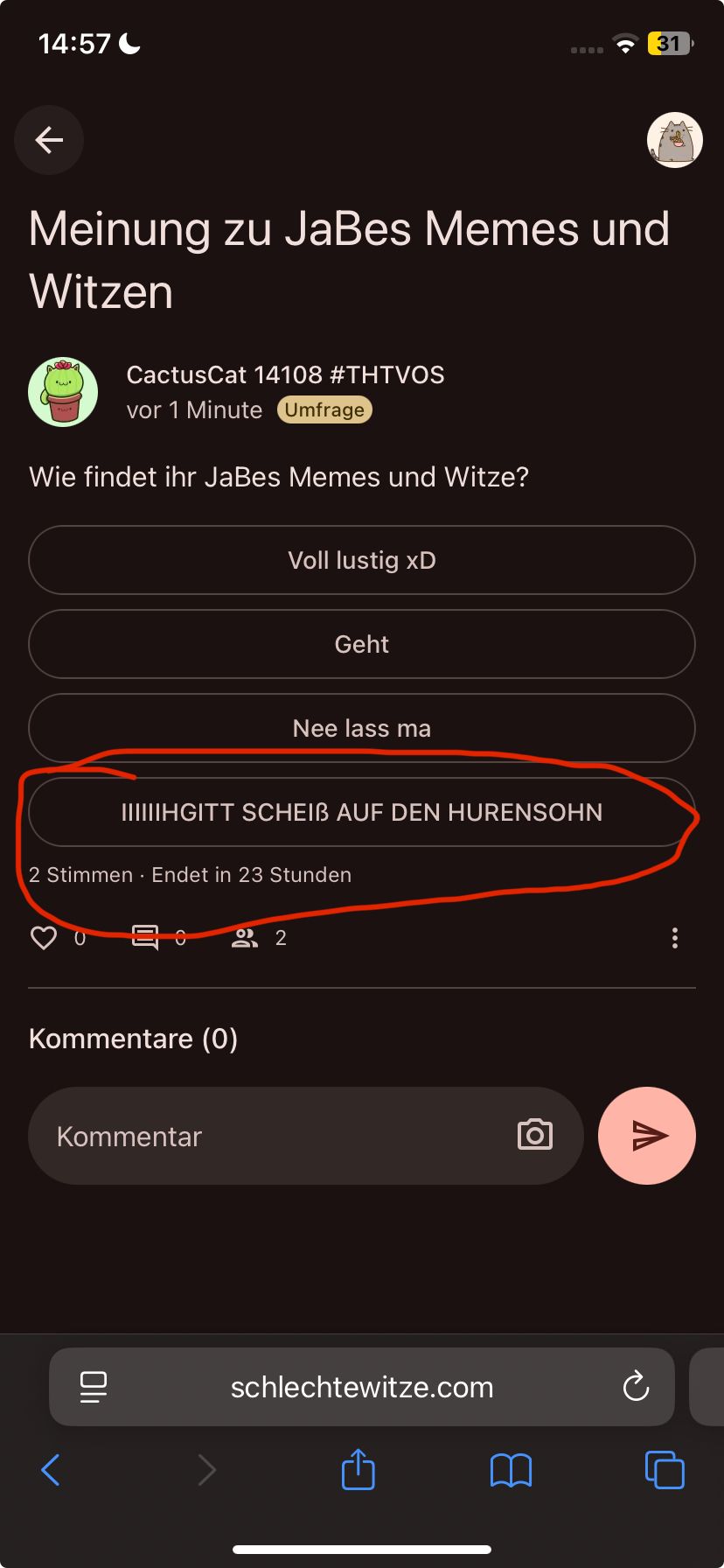Vote for the "IIIIIIHGITT" poll option
This screenshot has height=1568, width=724.
(x=362, y=812)
